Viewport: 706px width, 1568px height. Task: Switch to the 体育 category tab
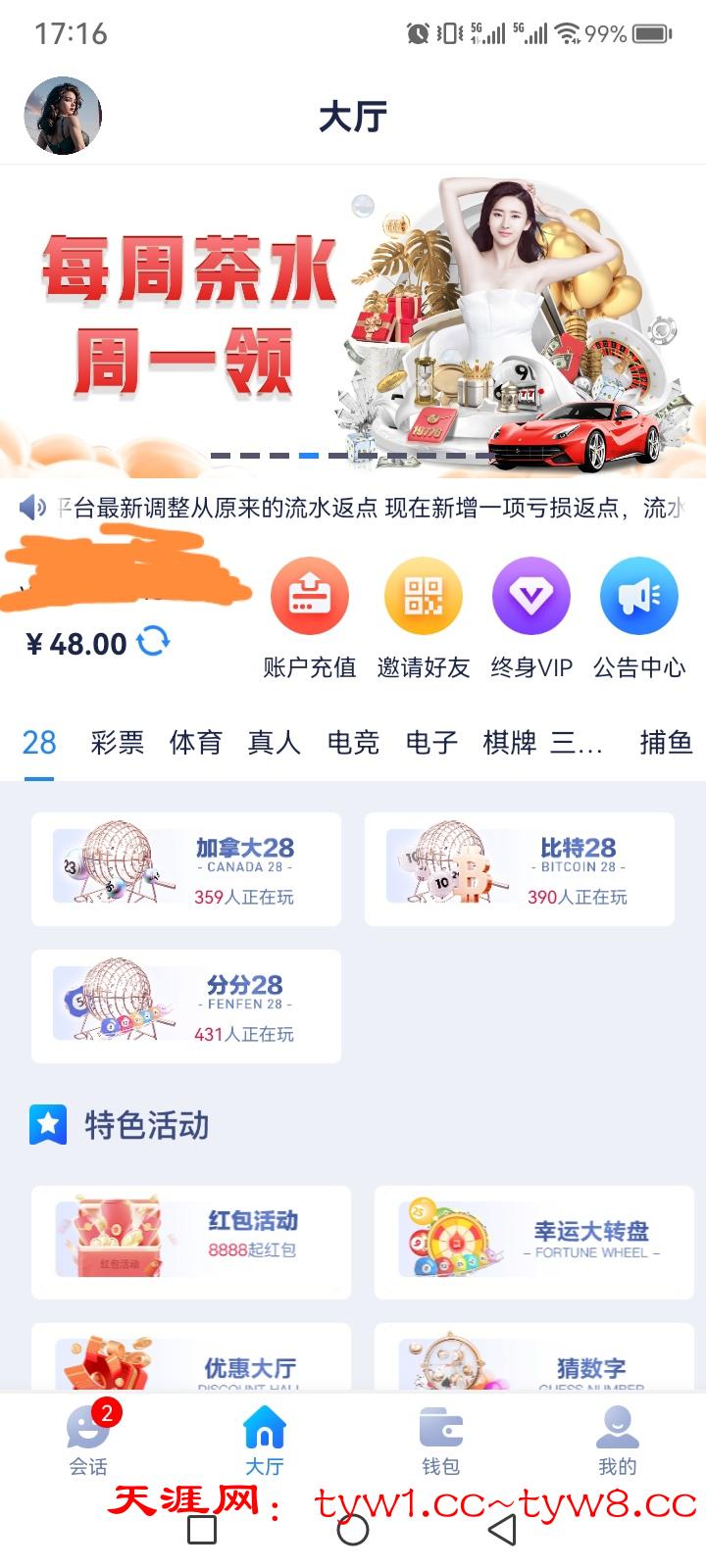pyautogui.click(x=196, y=743)
